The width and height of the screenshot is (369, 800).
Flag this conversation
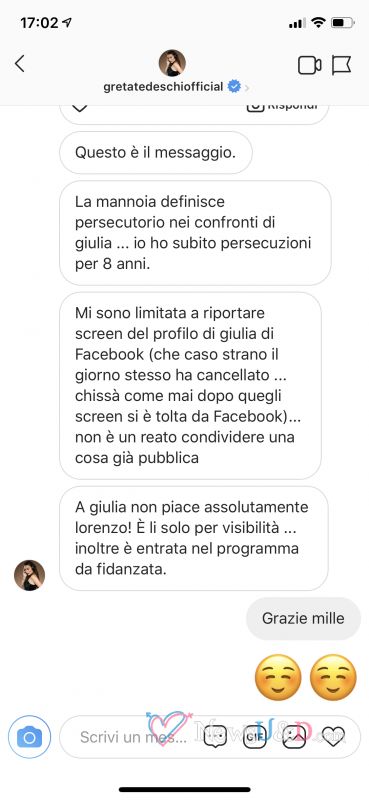click(x=341, y=65)
